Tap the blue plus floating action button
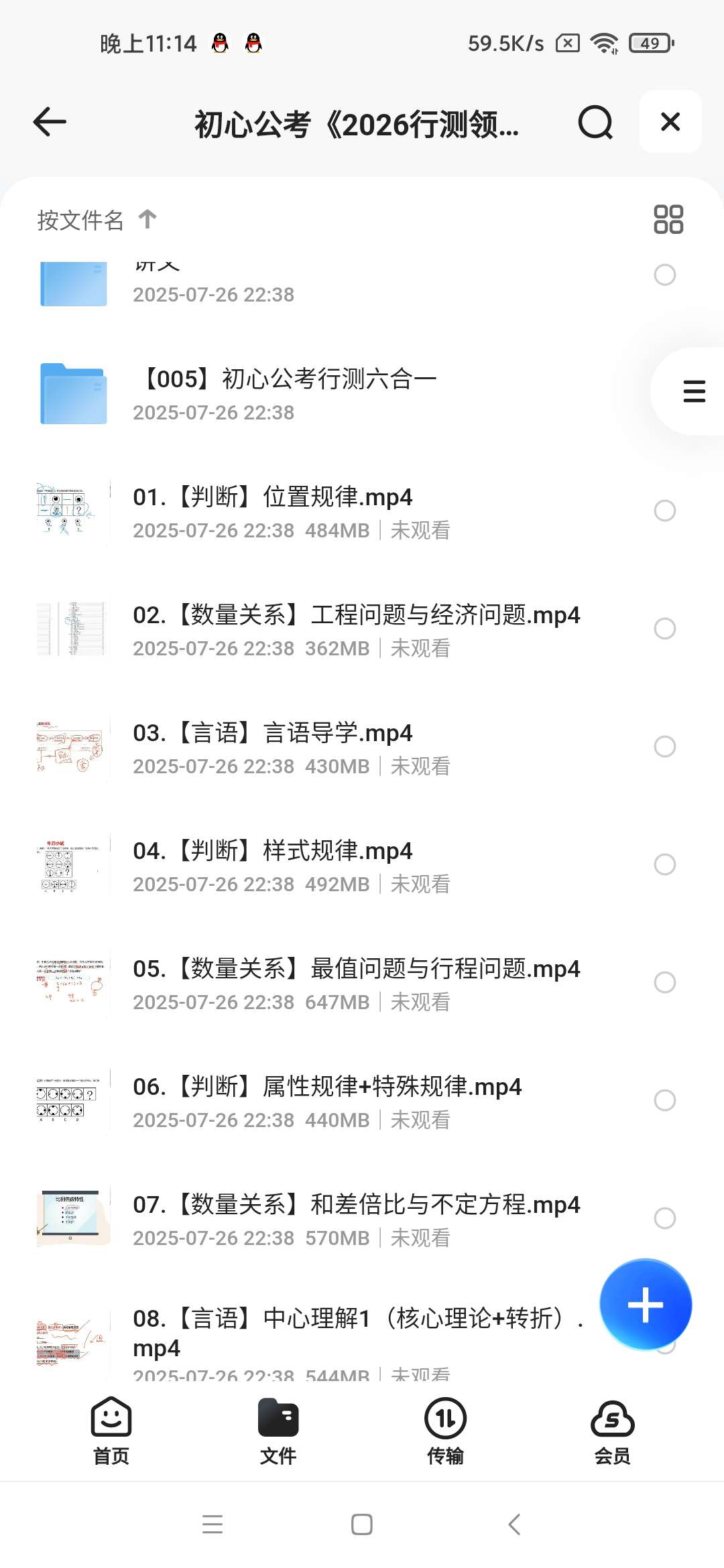Screen dimensions: 724x1568 [646, 1303]
